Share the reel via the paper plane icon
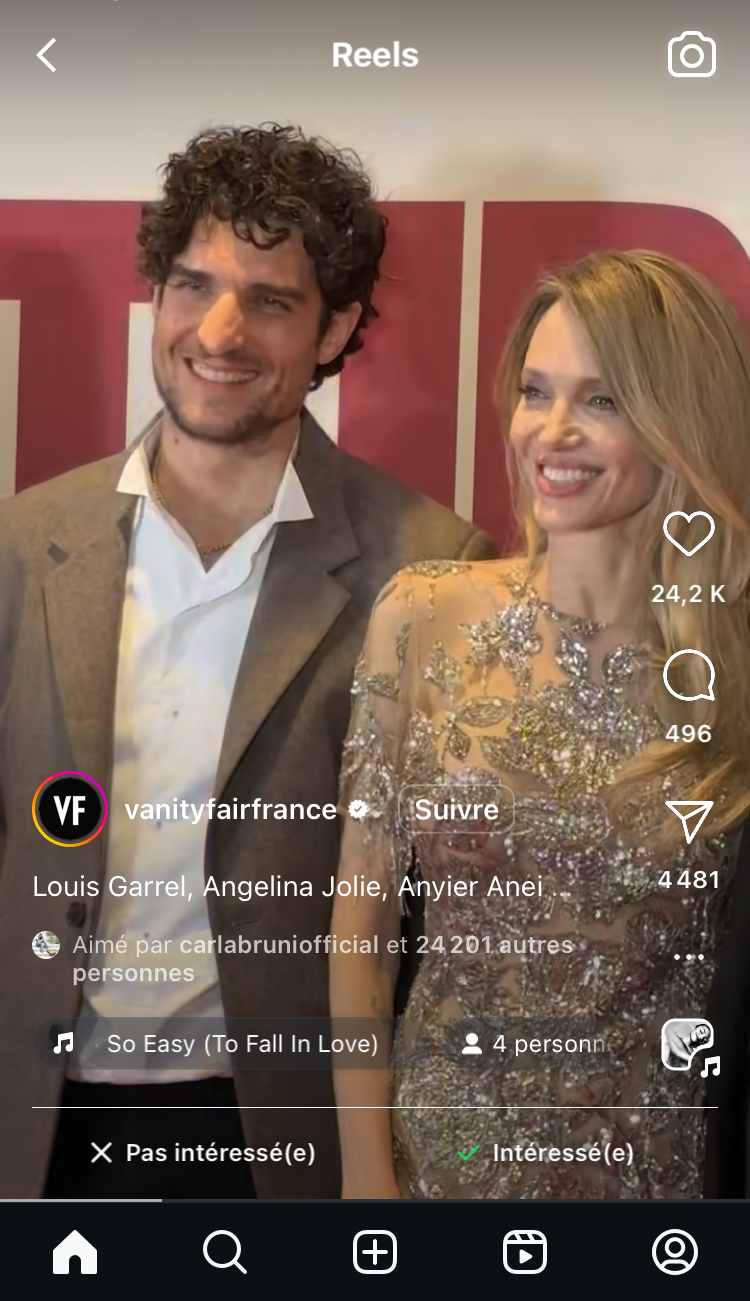The width and height of the screenshot is (750, 1301). [689, 821]
